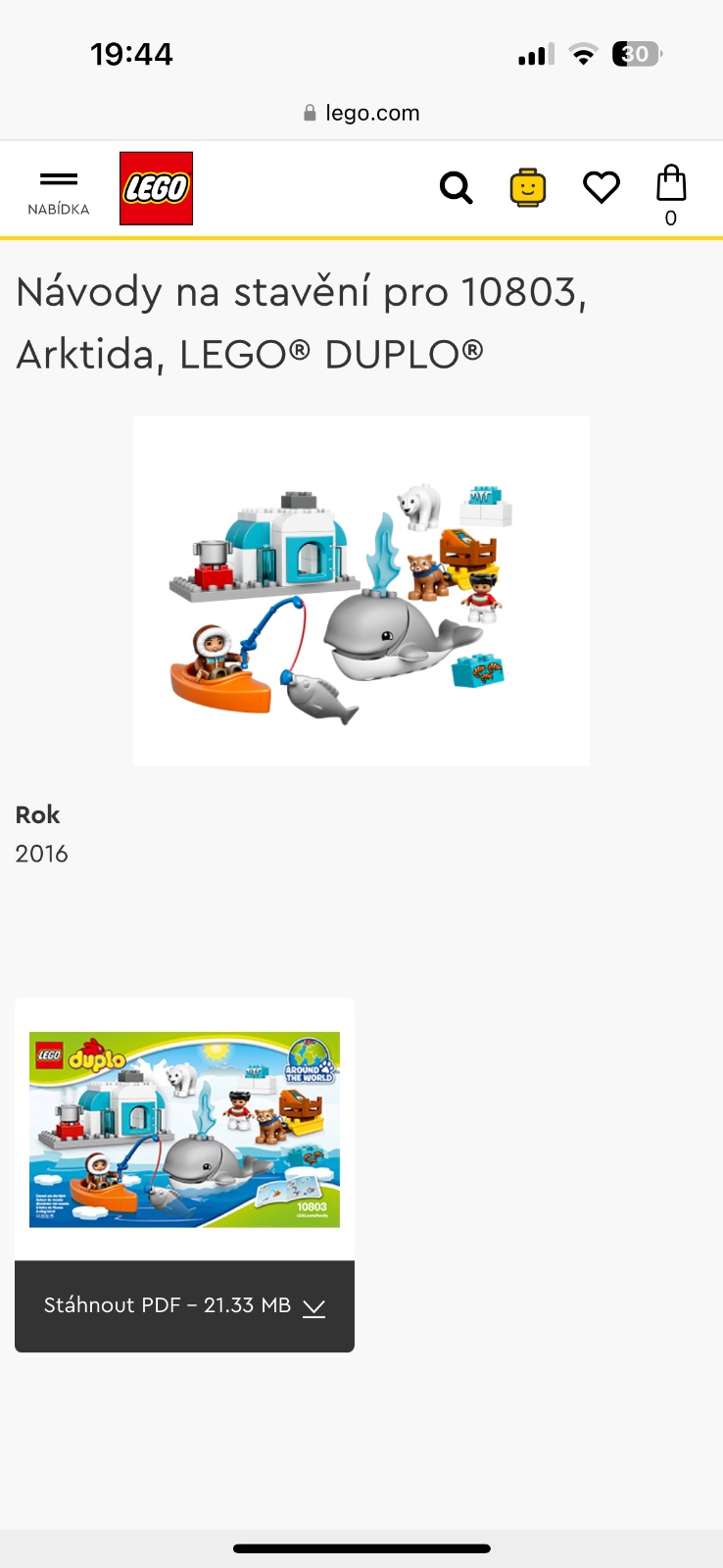Download the 21.33 MB PDF instructions
The height and width of the screenshot is (1568, 723).
point(184,1305)
